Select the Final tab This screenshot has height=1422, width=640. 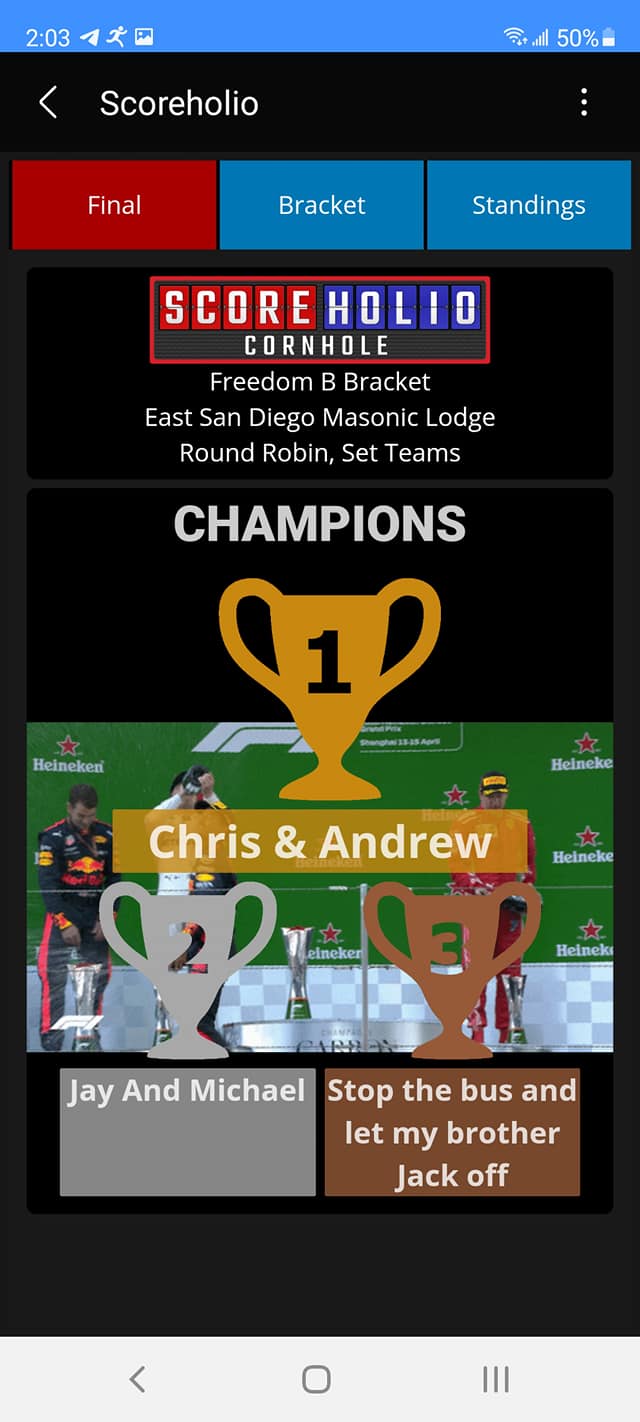pos(114,205)
